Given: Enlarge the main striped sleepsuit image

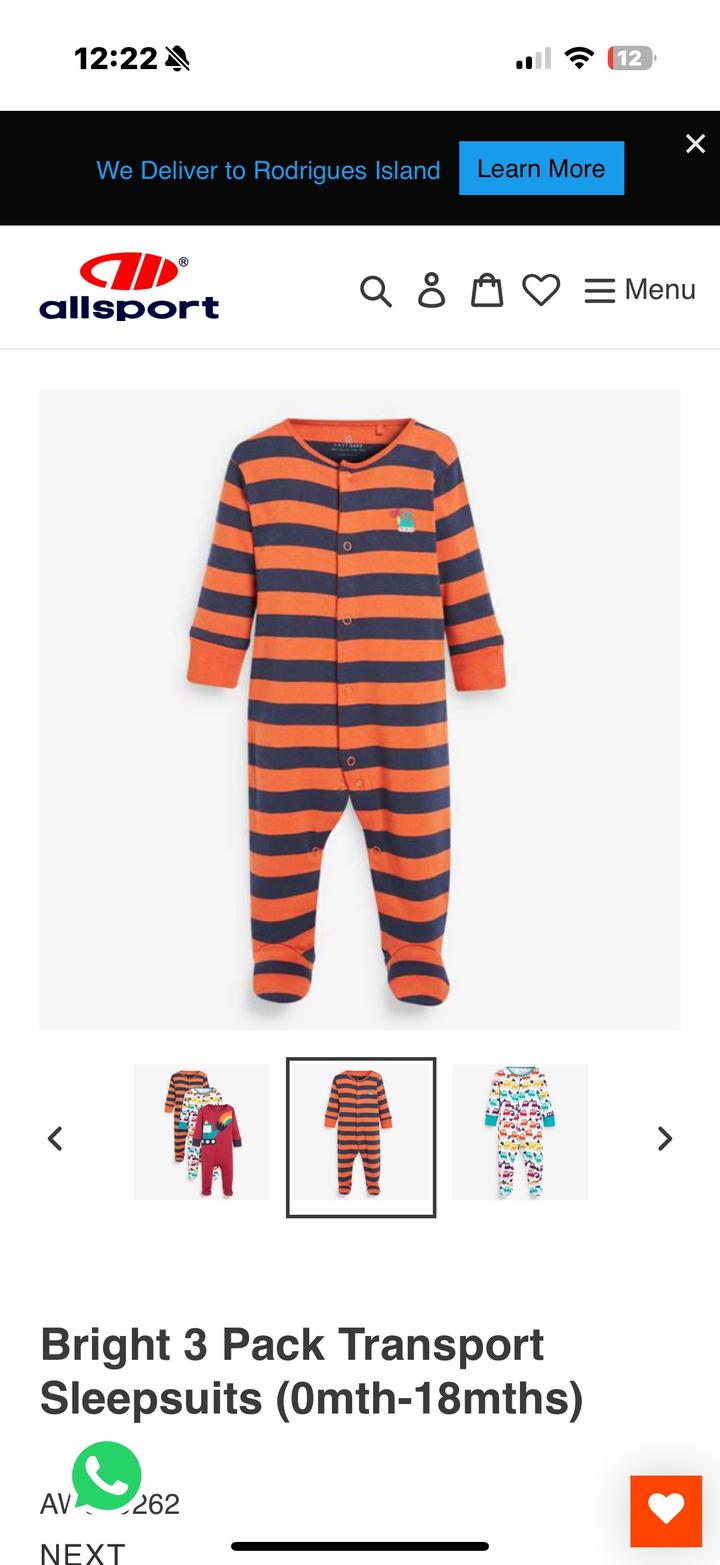Looking at the screenshot, I should 360,709.
